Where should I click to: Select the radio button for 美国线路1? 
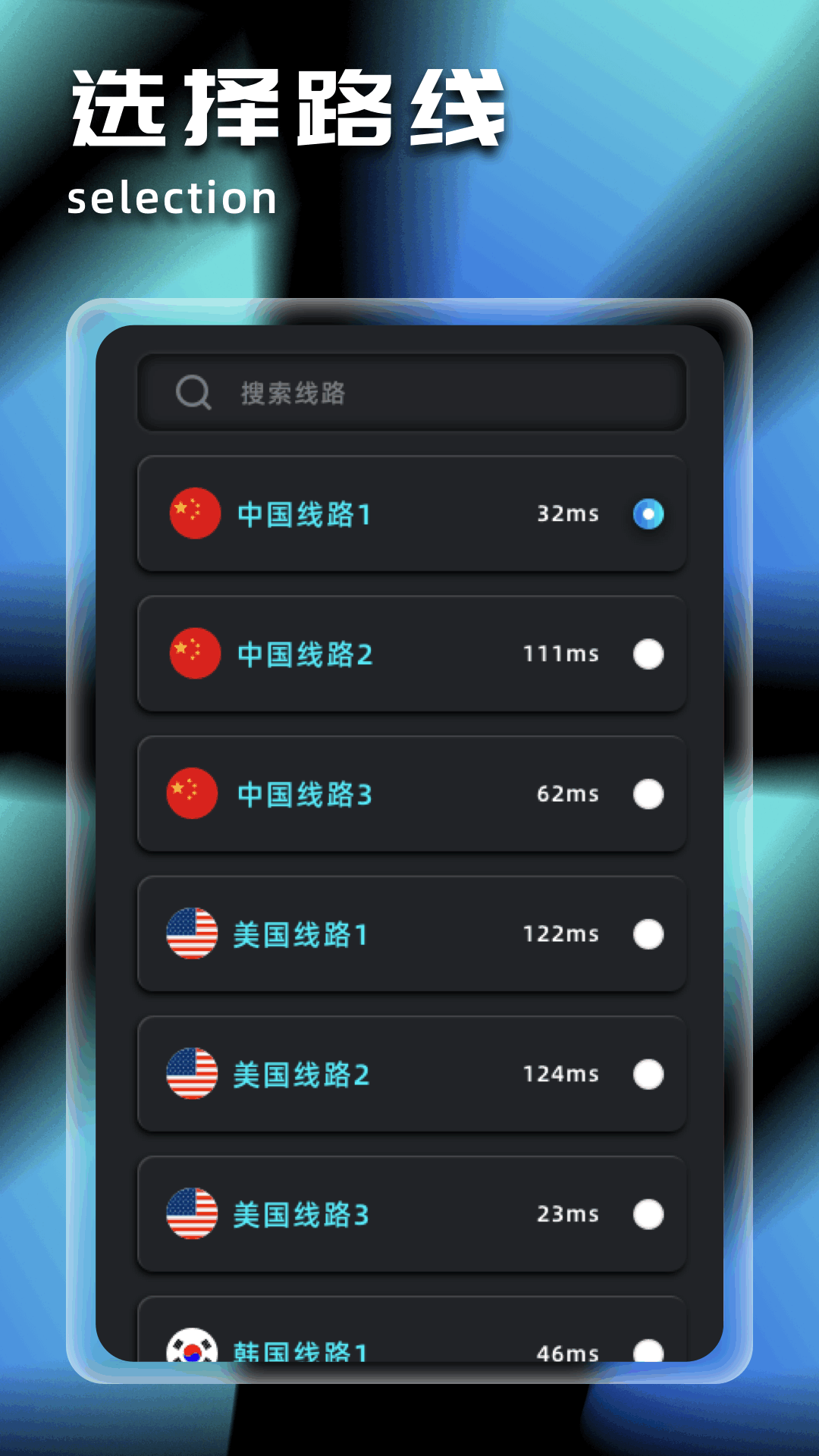[x=648, y=934]
